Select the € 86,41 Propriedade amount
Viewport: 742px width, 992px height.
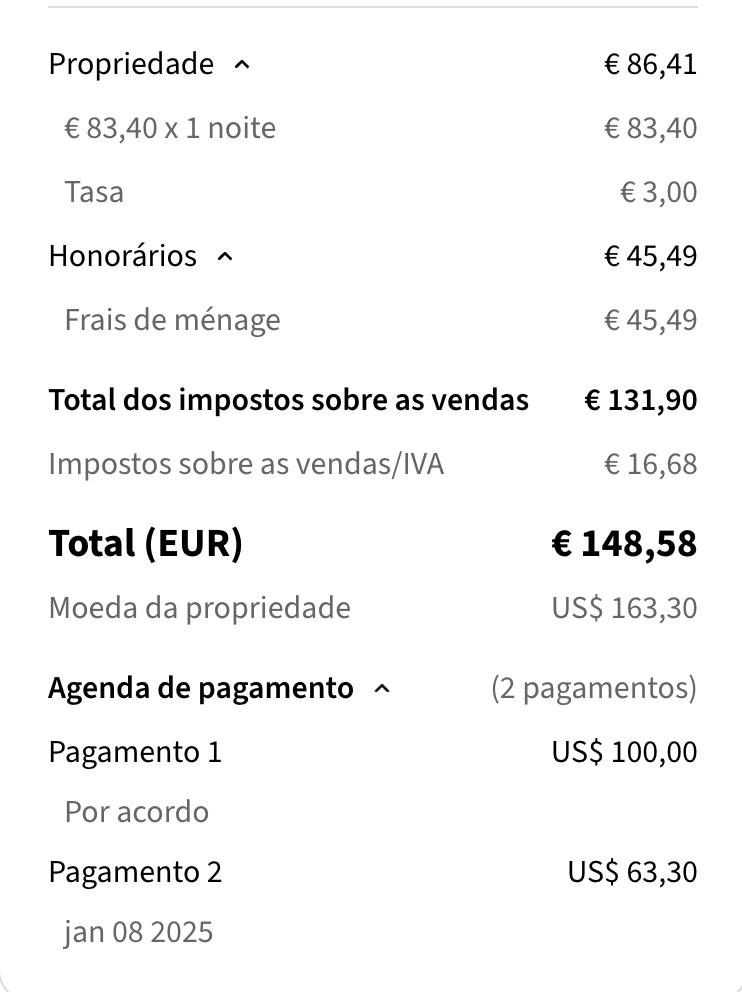tap(650, 64)
